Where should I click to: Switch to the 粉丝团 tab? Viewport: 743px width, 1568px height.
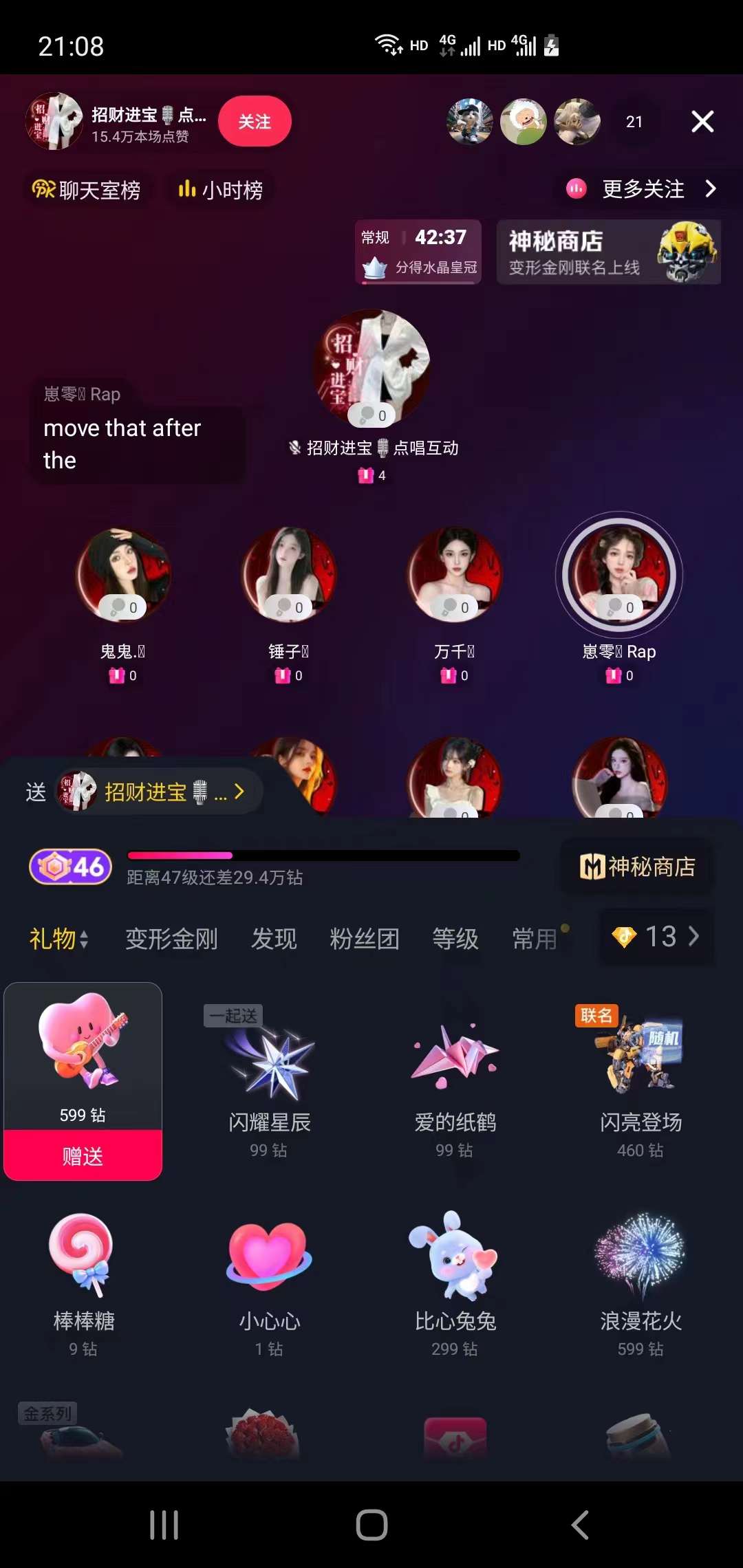click(365, 939)
